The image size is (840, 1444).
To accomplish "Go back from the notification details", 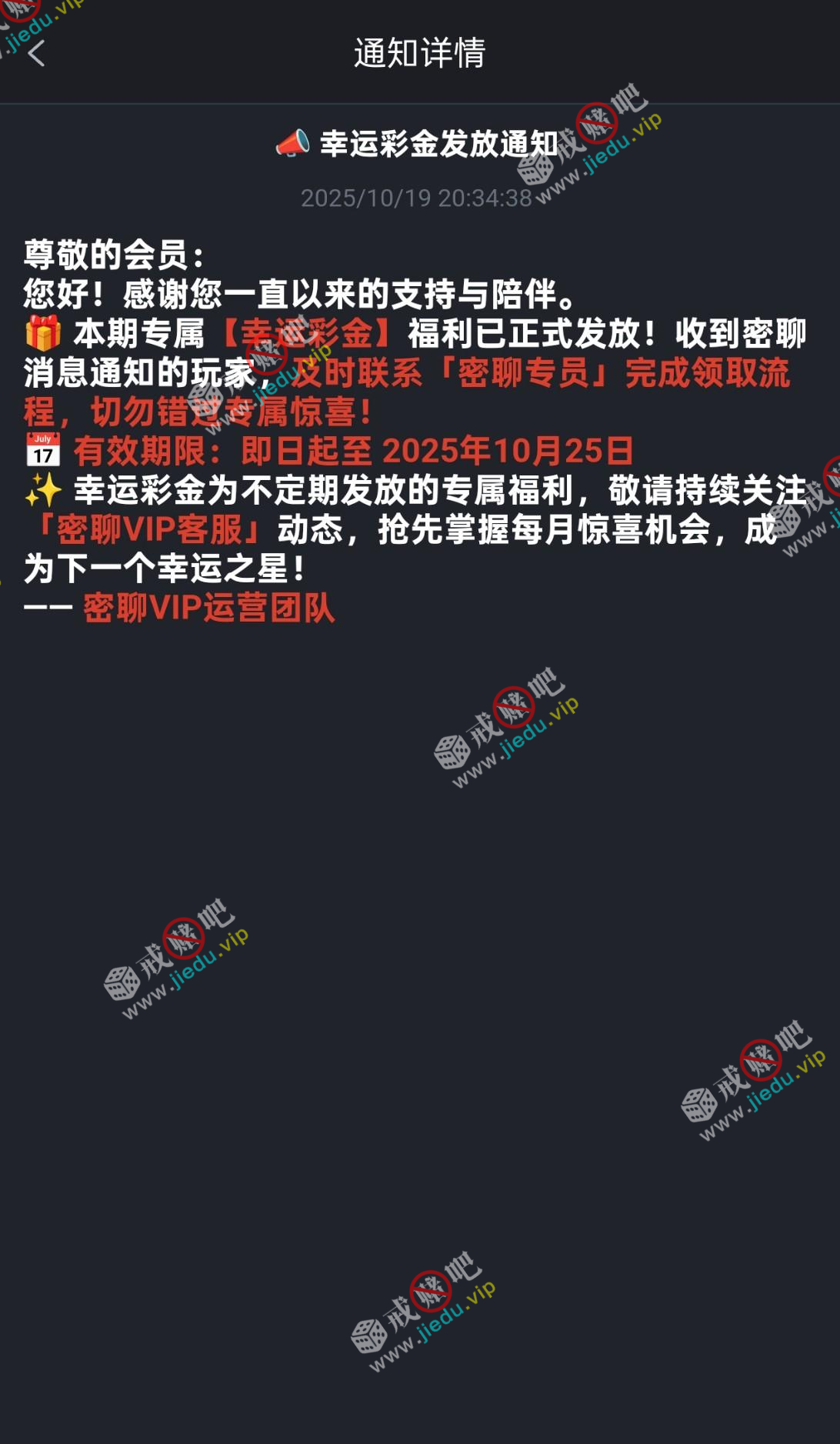I will 36,53.
